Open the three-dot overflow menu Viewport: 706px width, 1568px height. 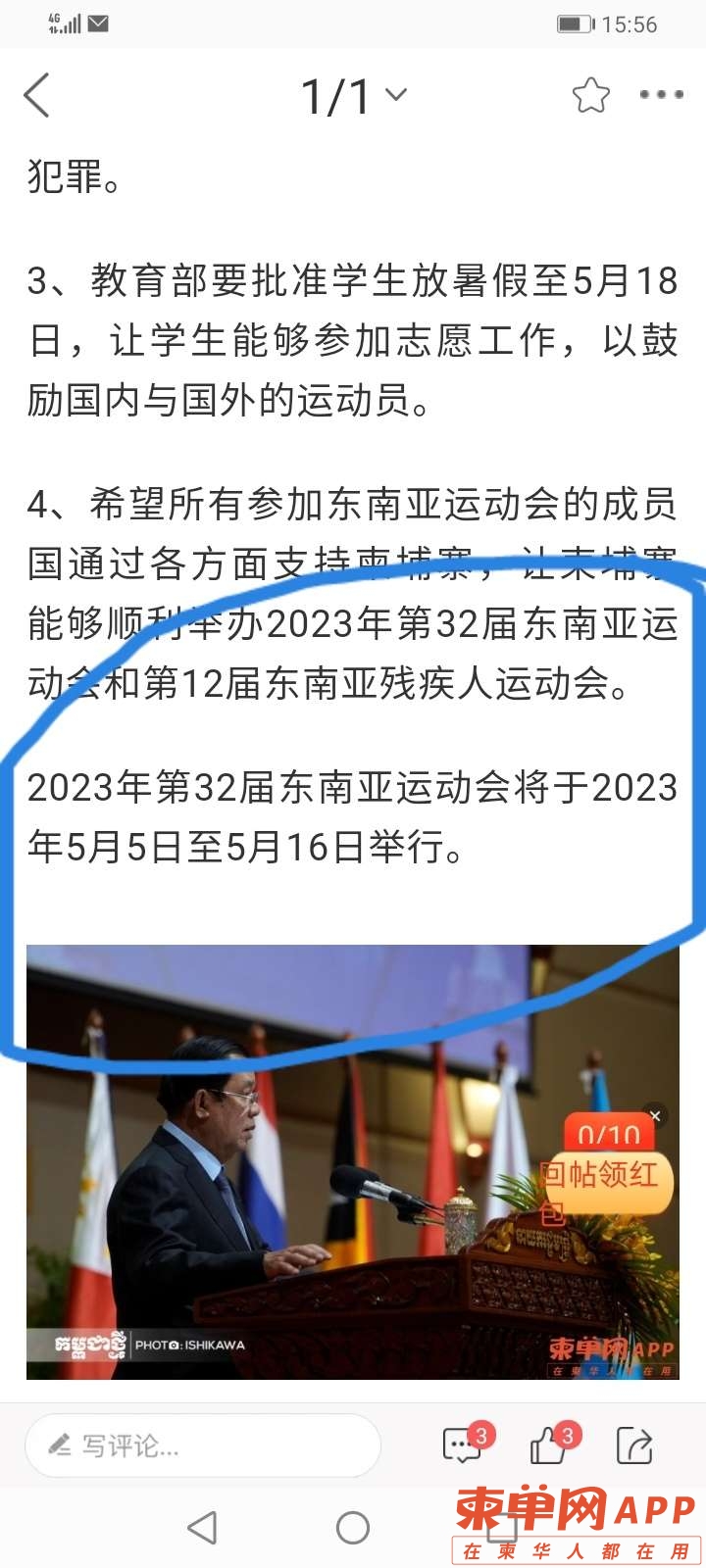pyautogui.click(x=661, y=95)
